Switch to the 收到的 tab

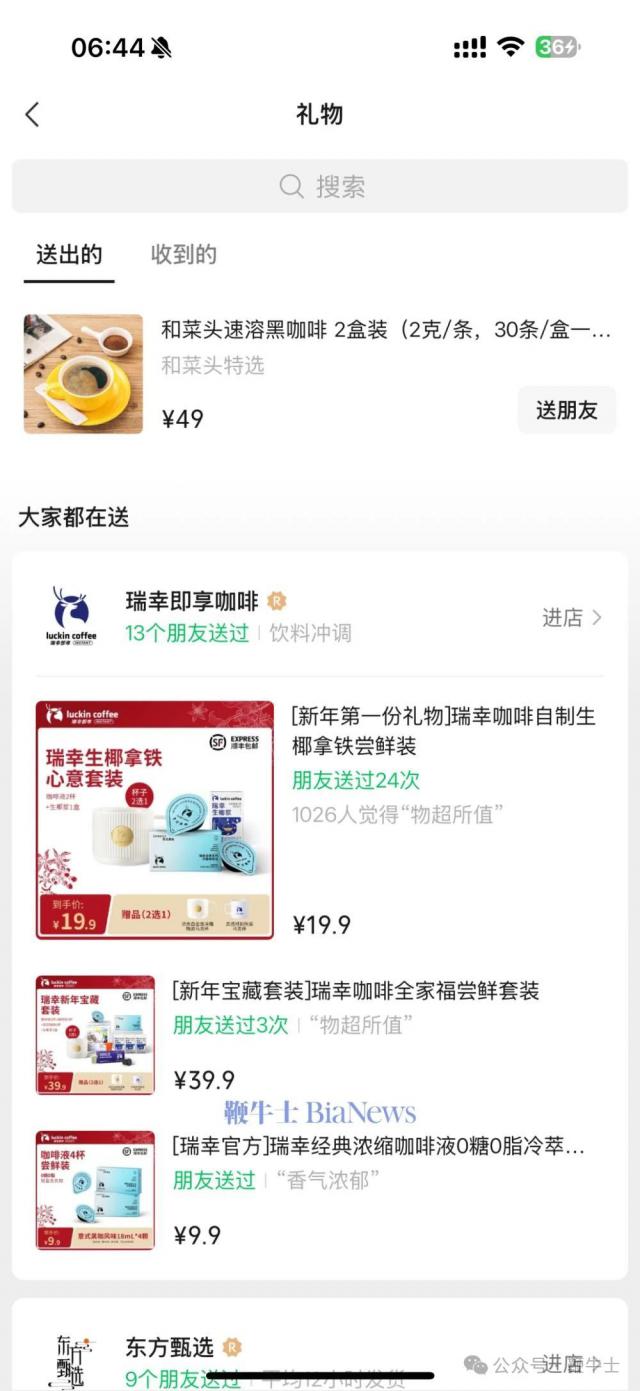point(183,255)
